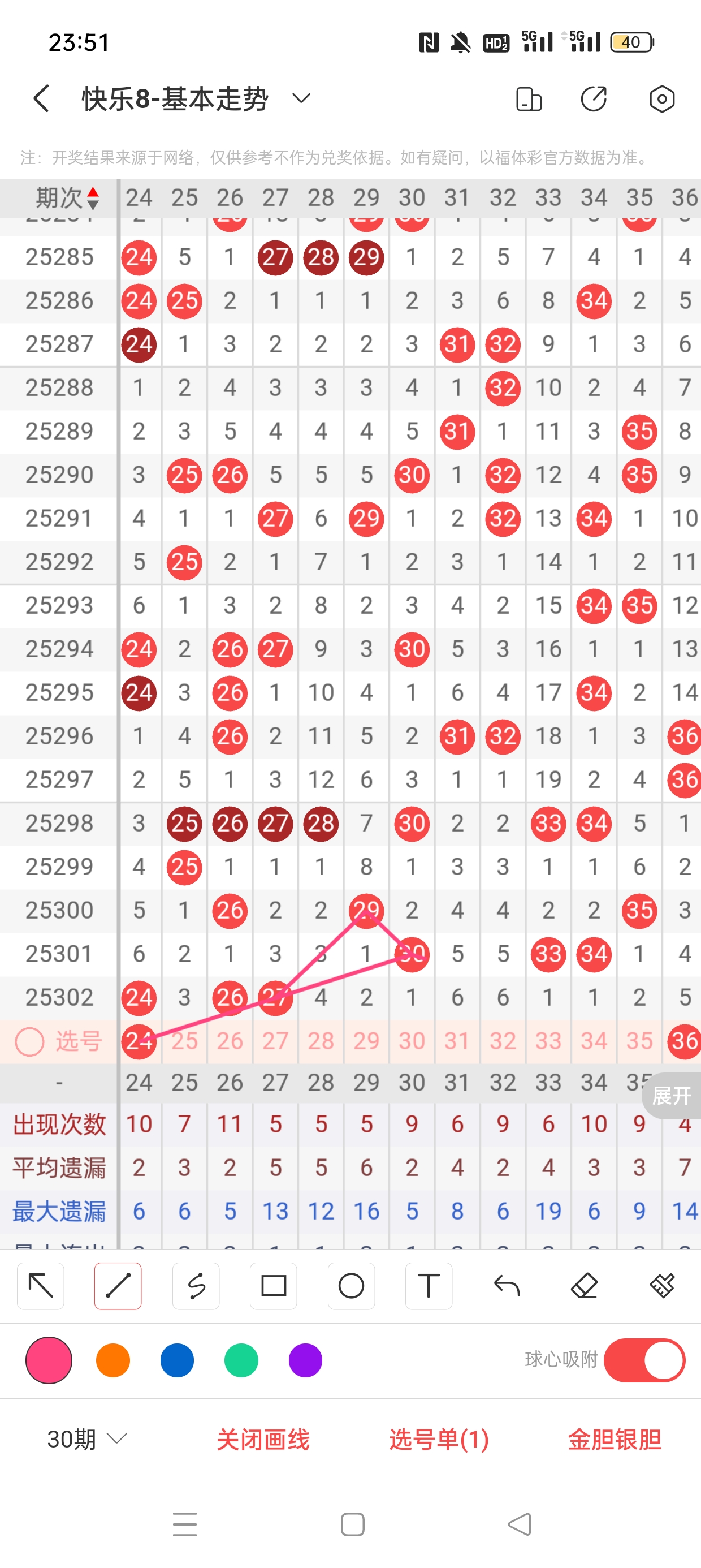Tap the screen orientation icon in the header
Viewport: 701px width, 1568px height.
528,98
